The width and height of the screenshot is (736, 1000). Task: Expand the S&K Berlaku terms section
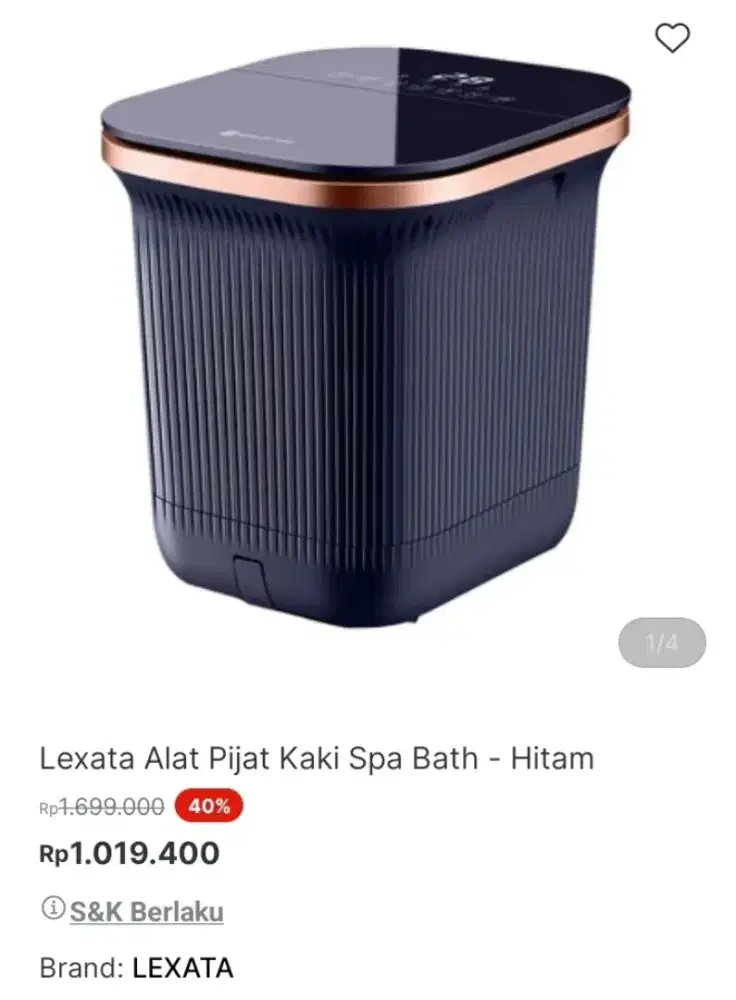146,911
